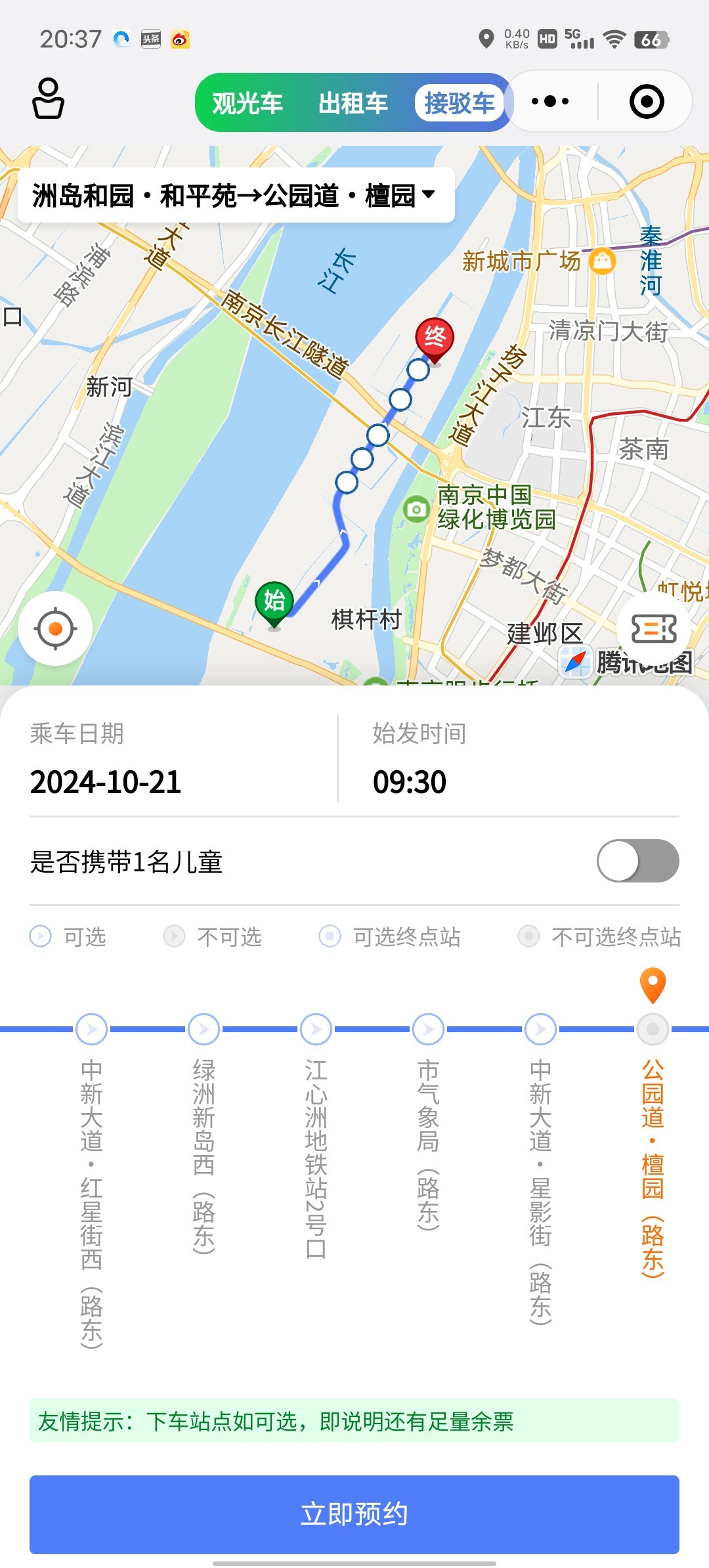Select stop 中新大道·星影街（路东）

(541, 1030)
